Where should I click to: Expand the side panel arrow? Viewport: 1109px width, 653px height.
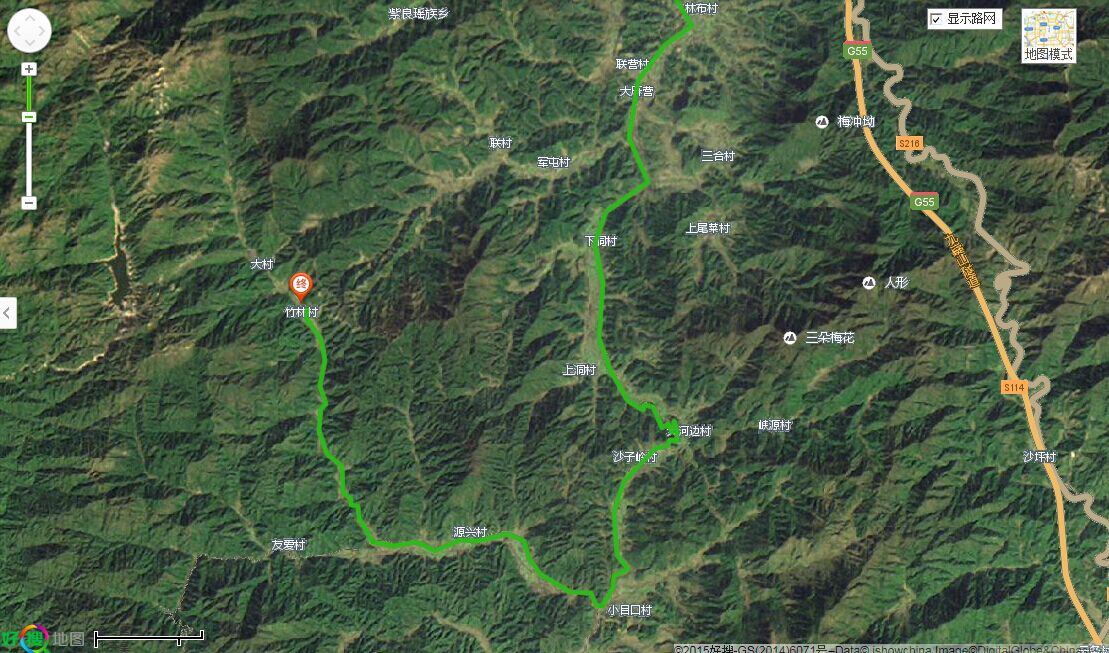coord(8,313)
